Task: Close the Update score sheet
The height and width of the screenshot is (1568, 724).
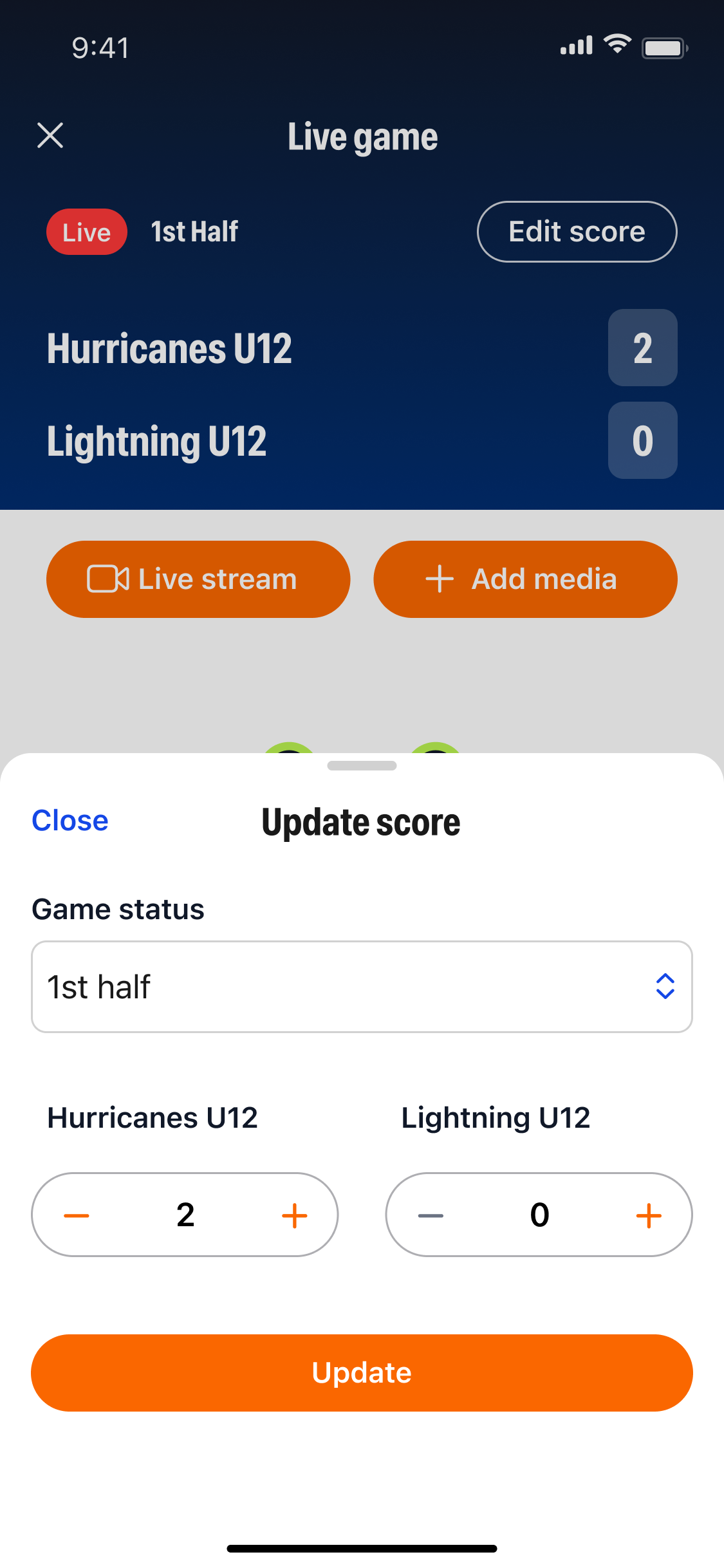Action: click(x=70, y=821)
